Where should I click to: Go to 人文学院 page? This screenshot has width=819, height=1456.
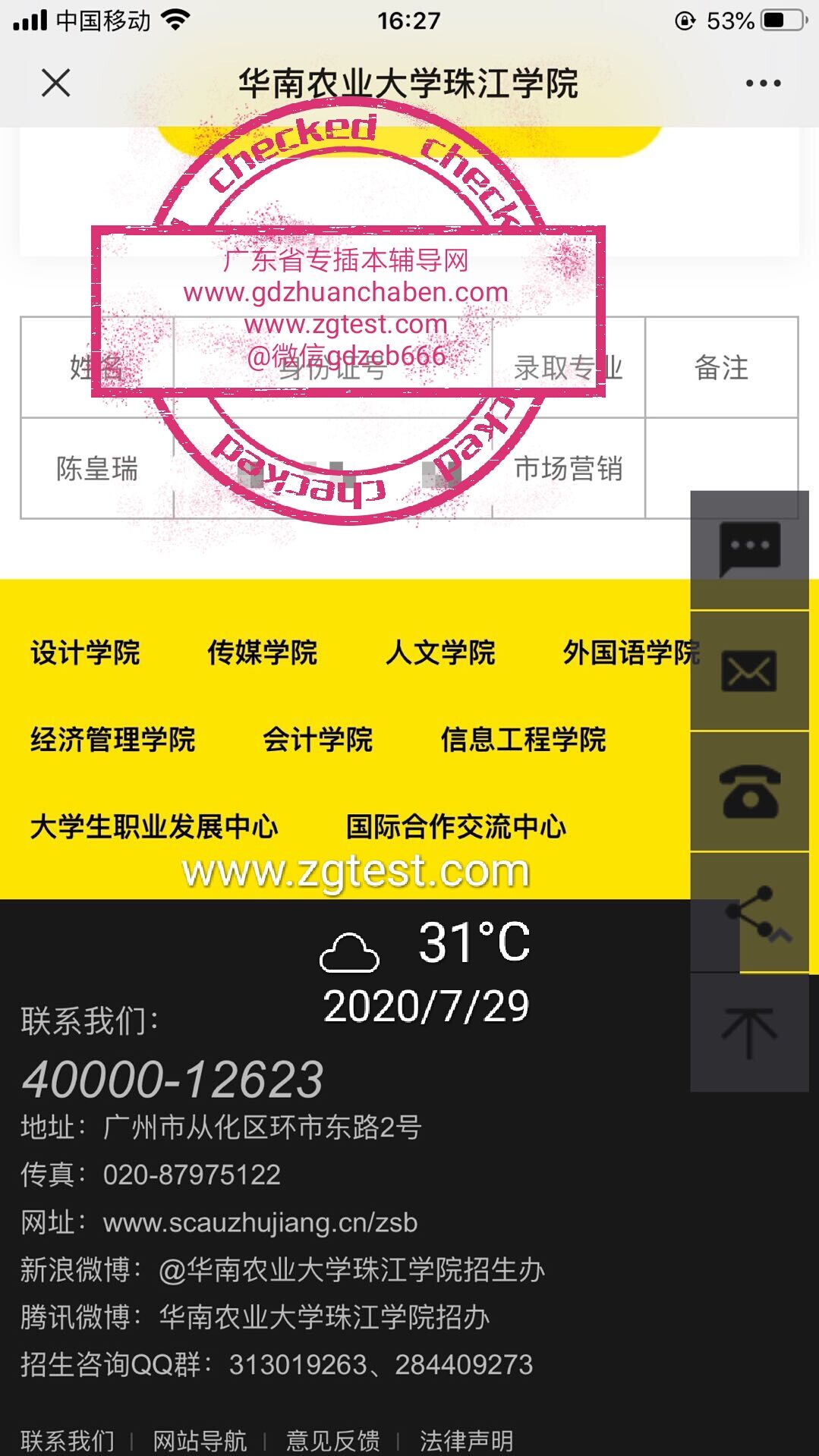click(440, 653)
